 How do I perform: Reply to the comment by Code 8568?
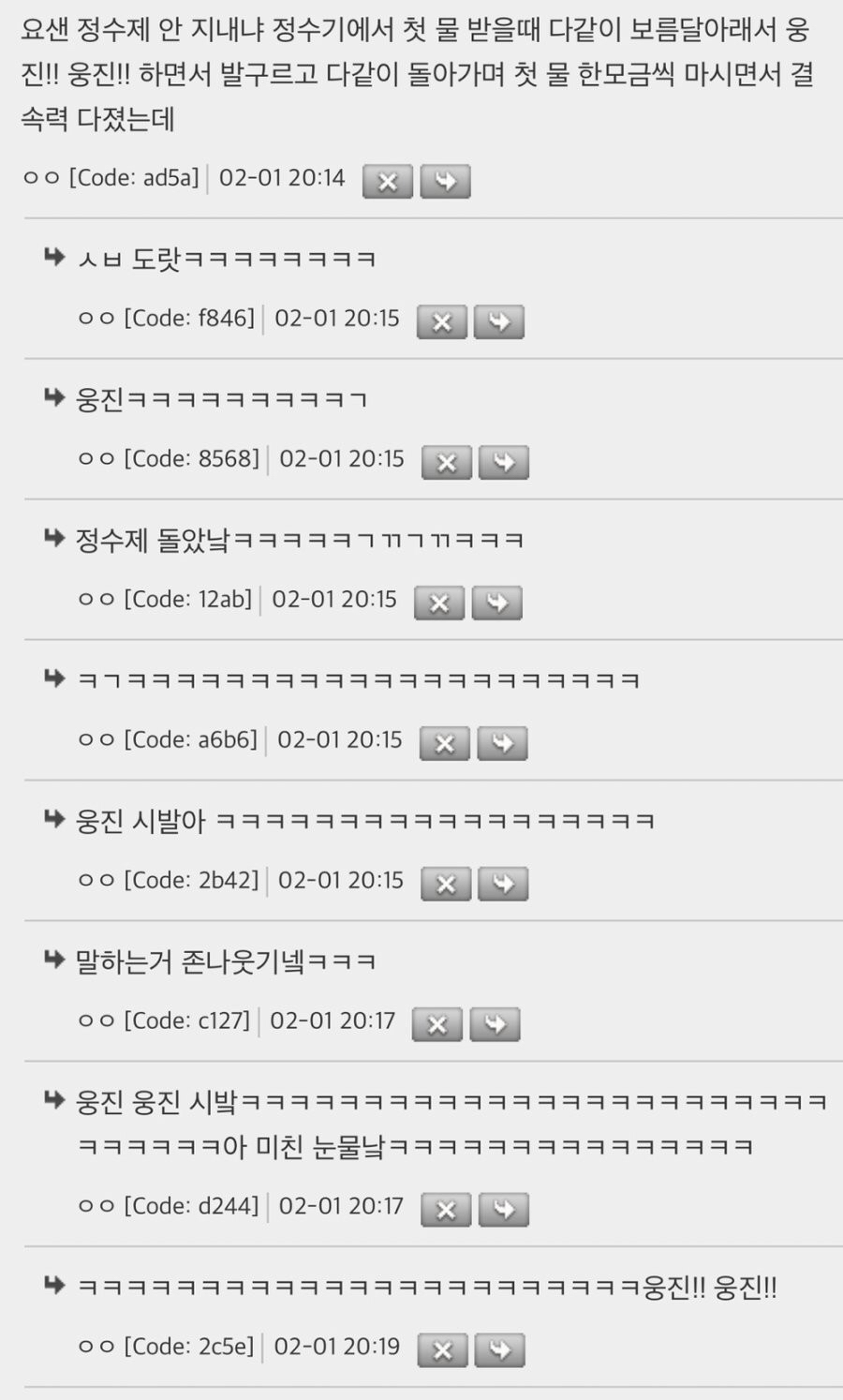coord(504,462)
